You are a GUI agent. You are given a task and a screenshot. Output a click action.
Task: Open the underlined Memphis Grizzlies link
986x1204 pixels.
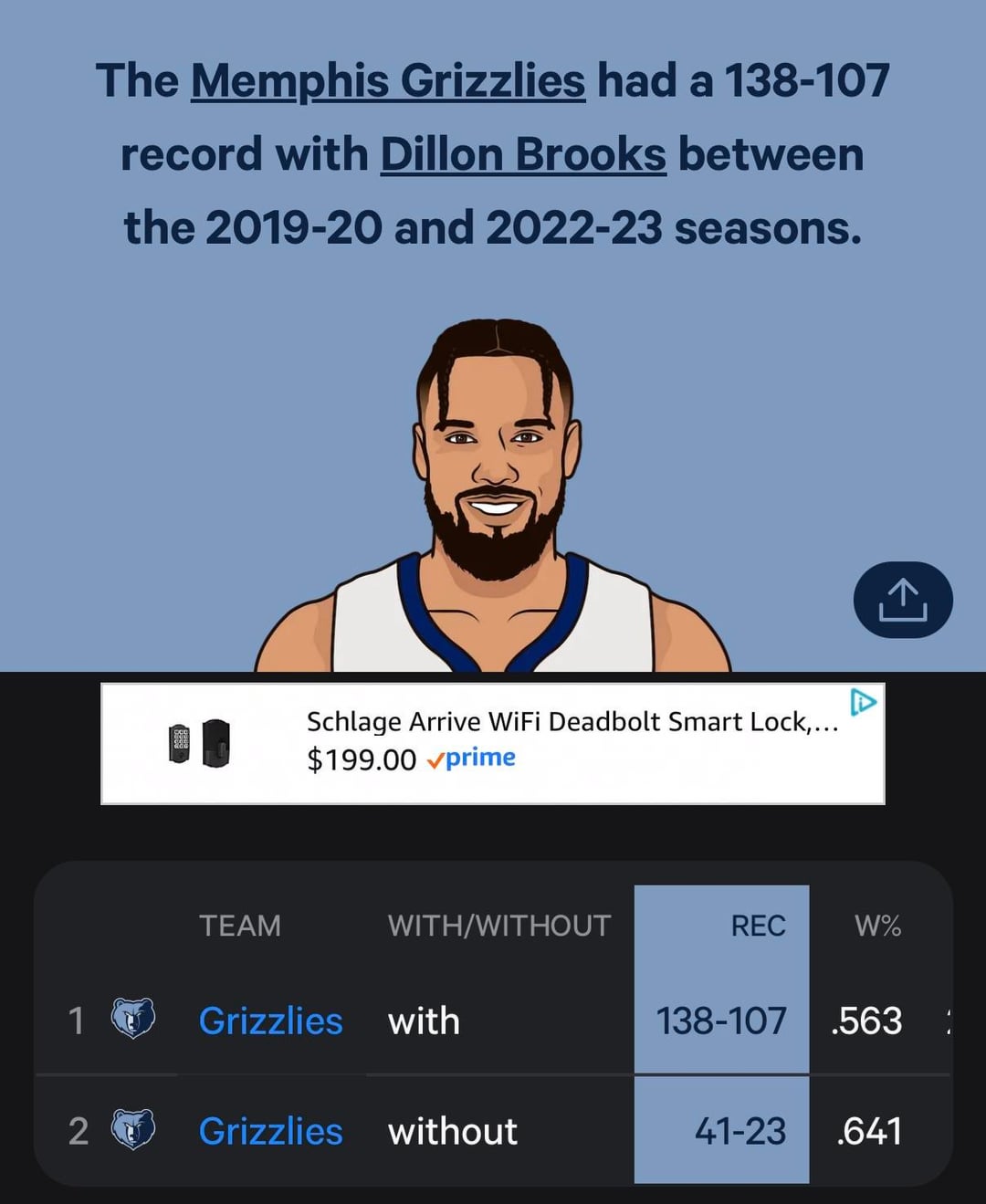click(388, 80)
